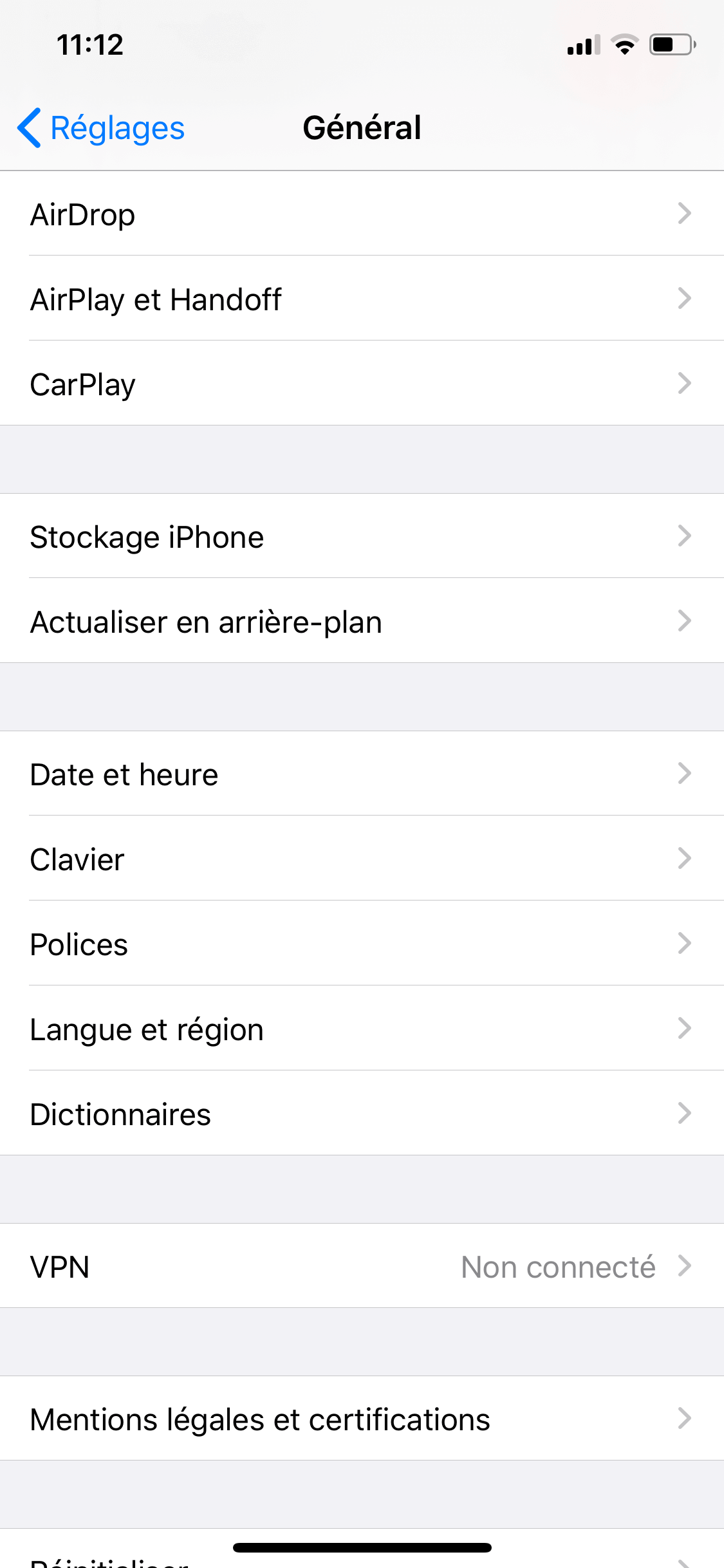Open AirPlay et Handoff
This screenshot has width=724, height=1568.
[x=362, y=299]
